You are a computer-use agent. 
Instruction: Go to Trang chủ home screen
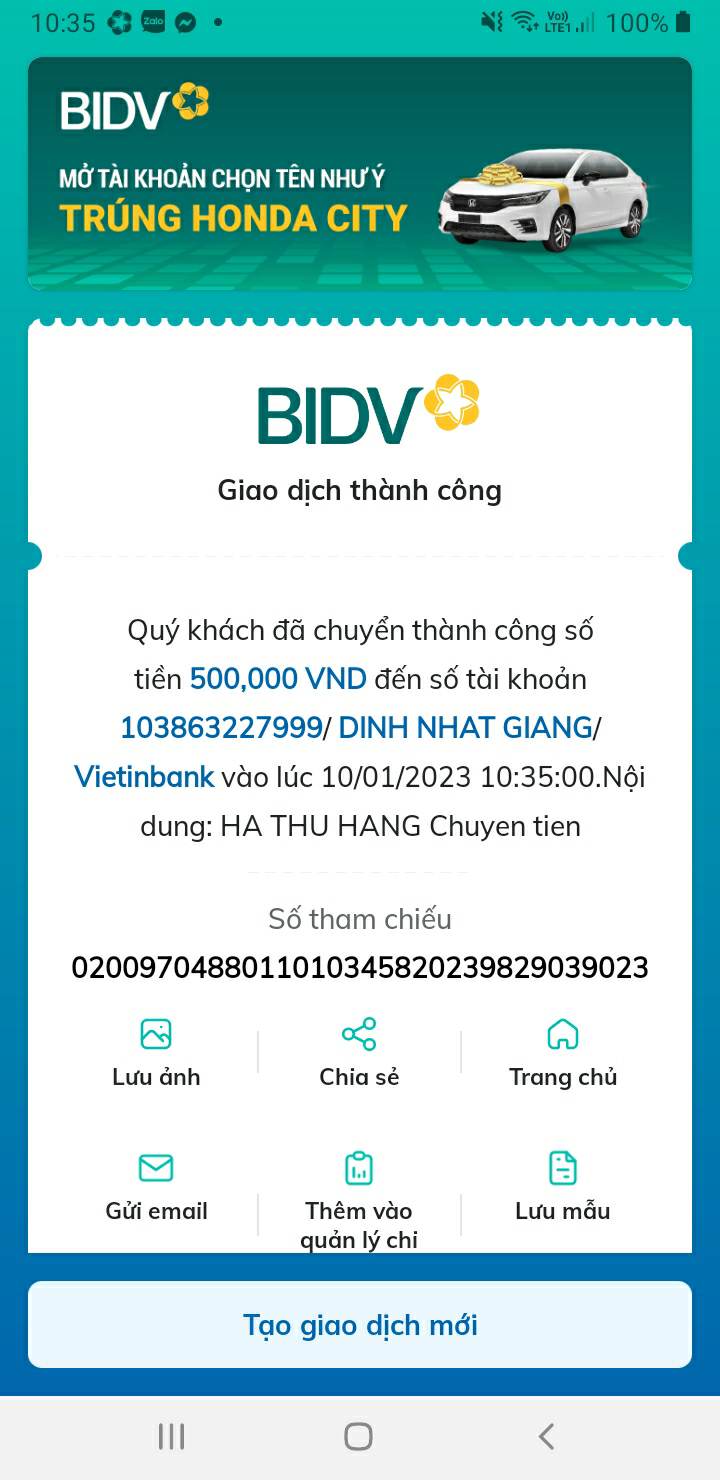[563, 1052]
